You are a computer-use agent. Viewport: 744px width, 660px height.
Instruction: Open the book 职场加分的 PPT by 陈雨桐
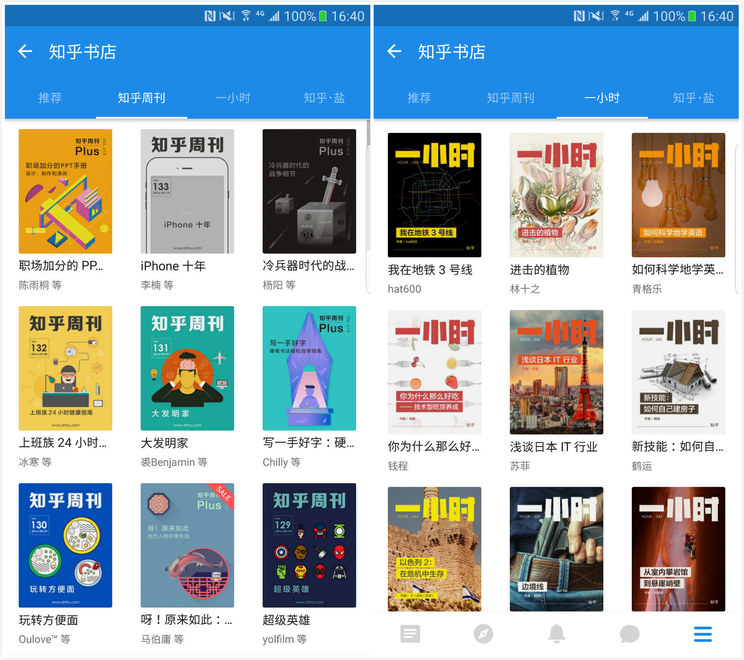(x=65, y=192)
